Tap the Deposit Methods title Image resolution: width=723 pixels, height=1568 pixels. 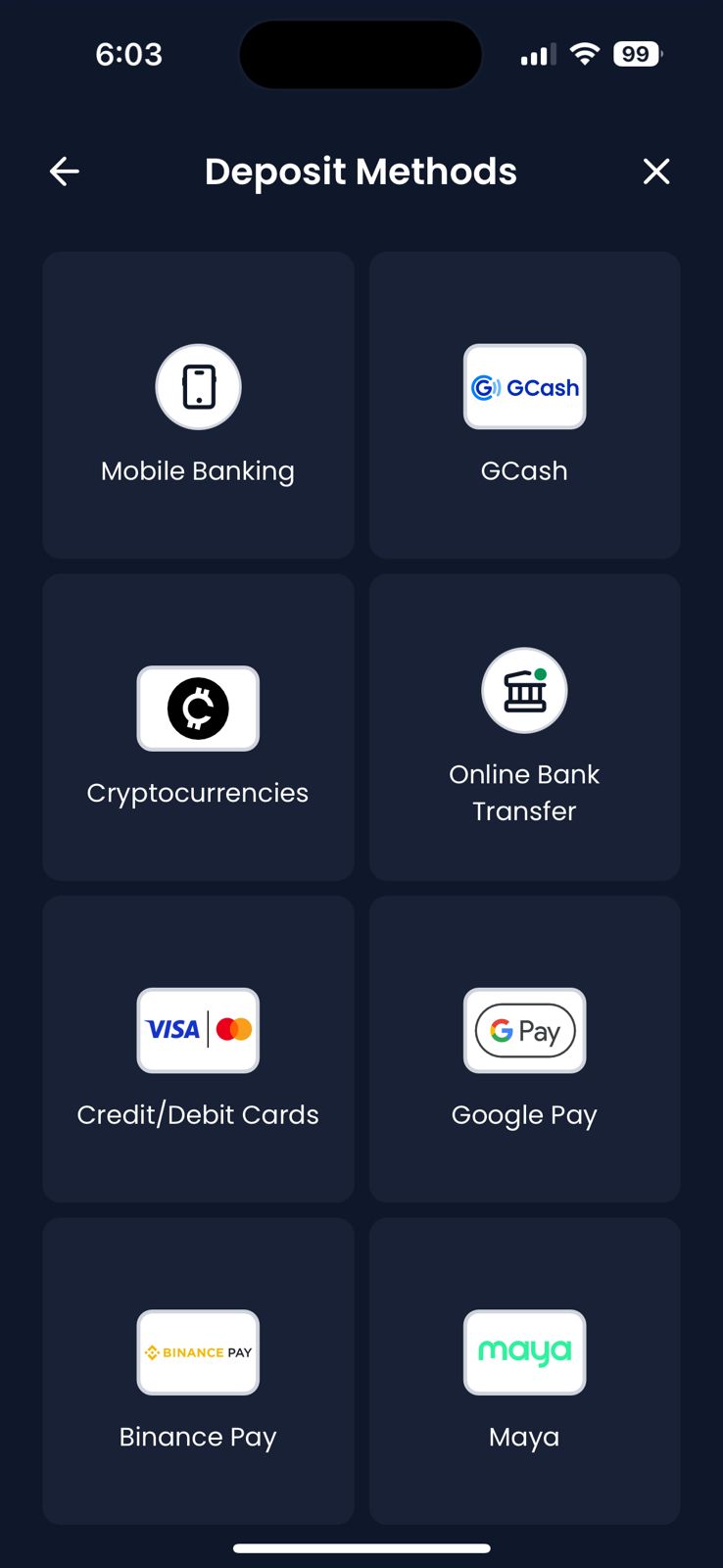(x=361, y=171)
